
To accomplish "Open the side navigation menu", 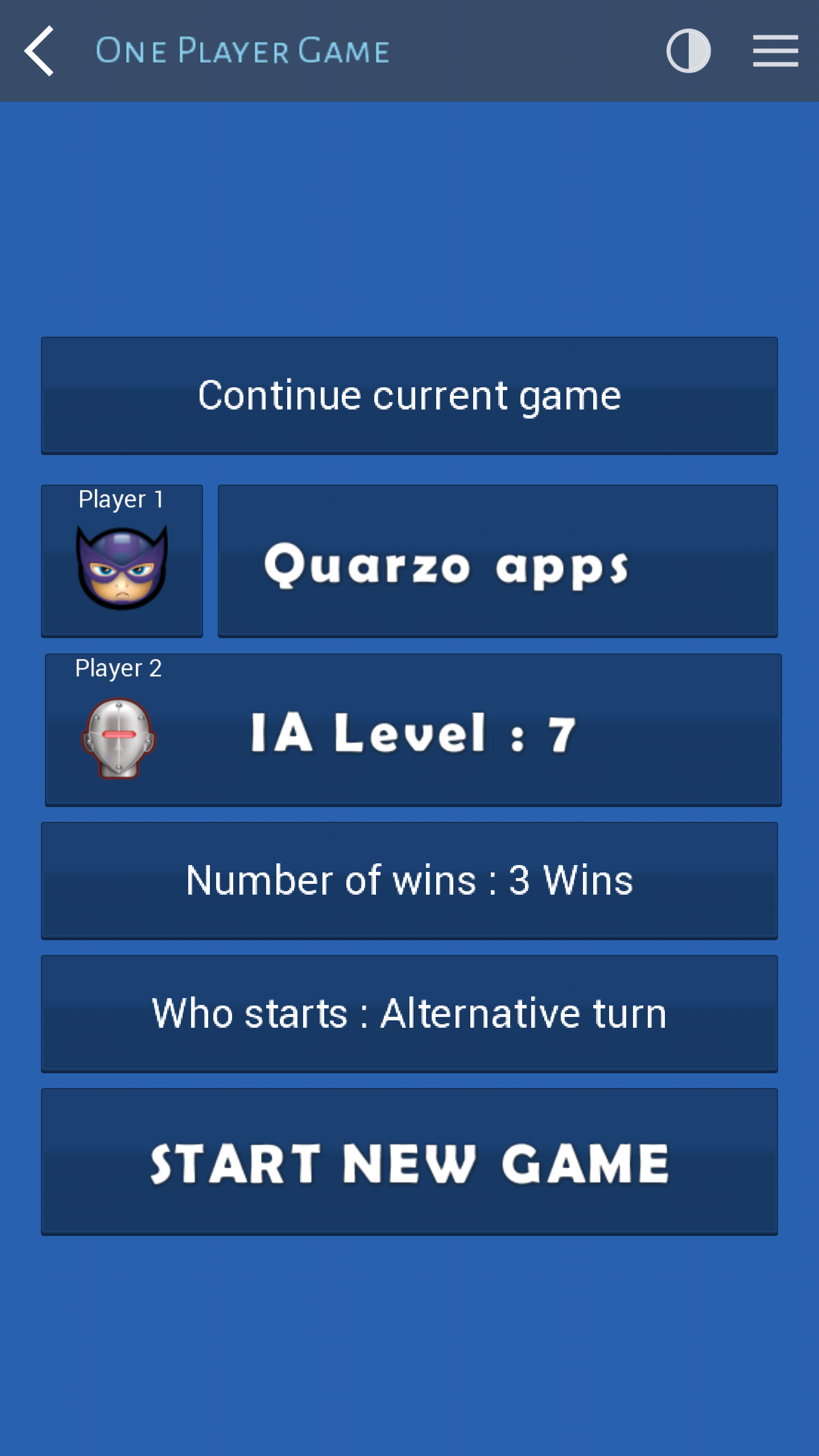I will pyautogui.click(x=775, y=51).
